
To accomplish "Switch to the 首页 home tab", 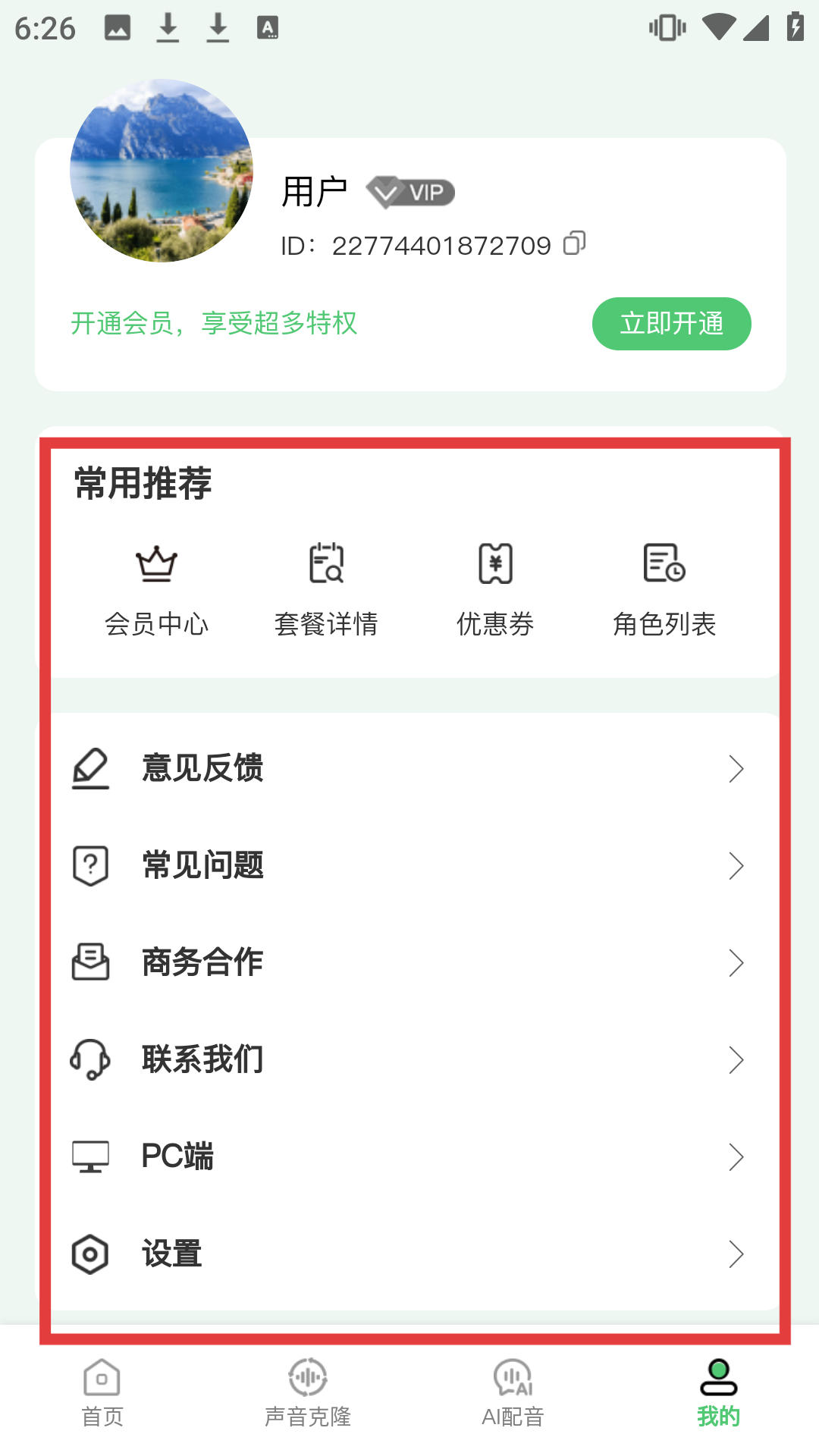I will (102, 1392).
